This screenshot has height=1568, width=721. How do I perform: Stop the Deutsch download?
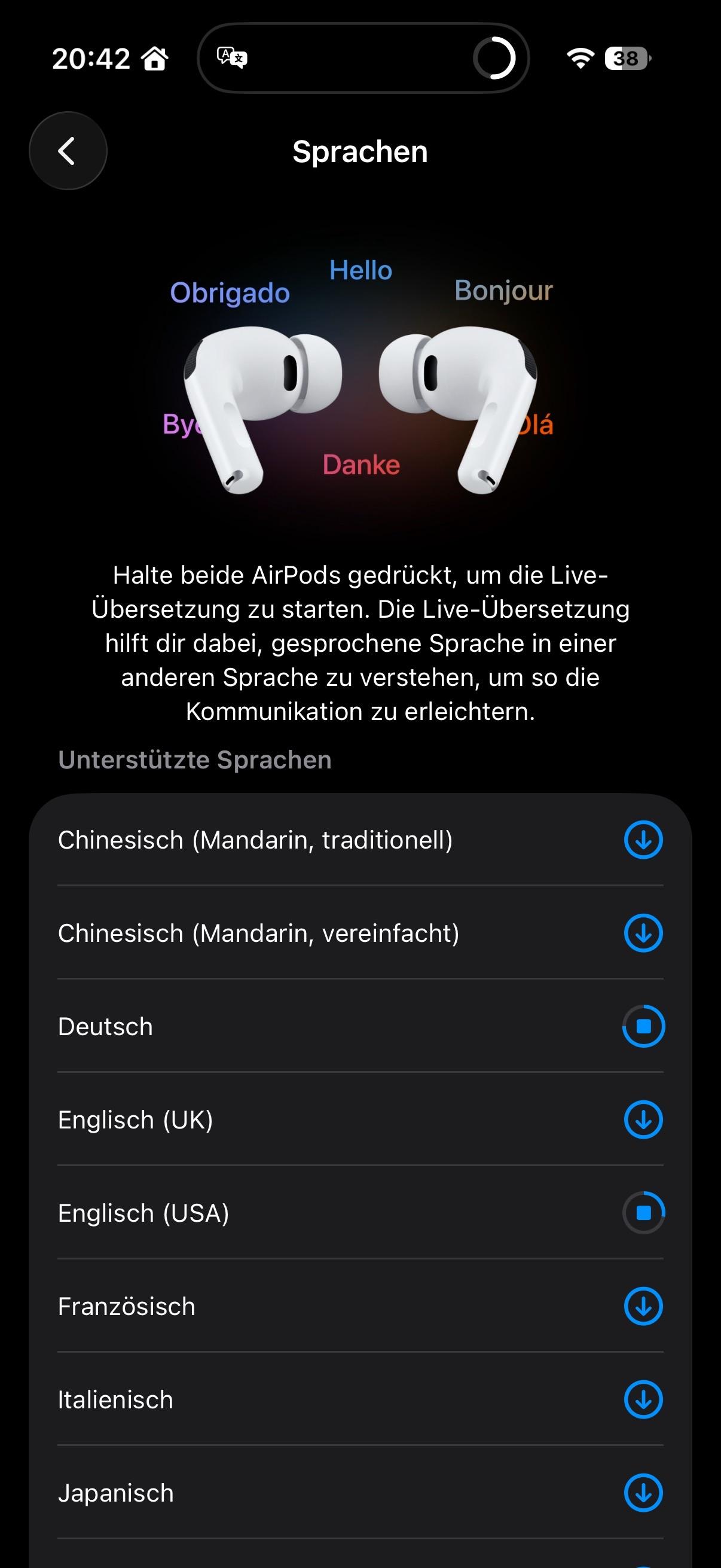click(643, 1026)
